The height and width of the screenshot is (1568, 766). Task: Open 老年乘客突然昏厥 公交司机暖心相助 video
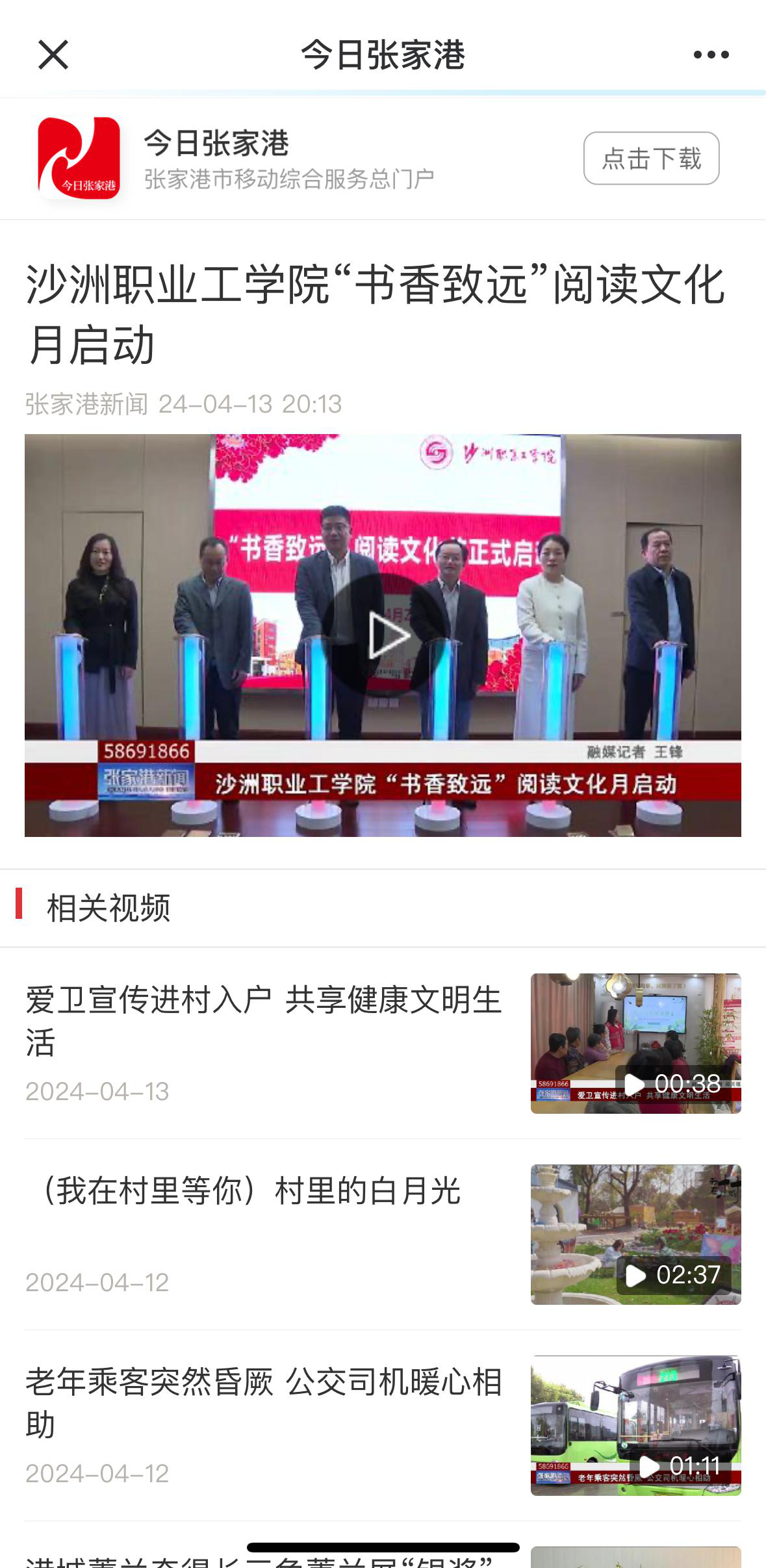263,1402
